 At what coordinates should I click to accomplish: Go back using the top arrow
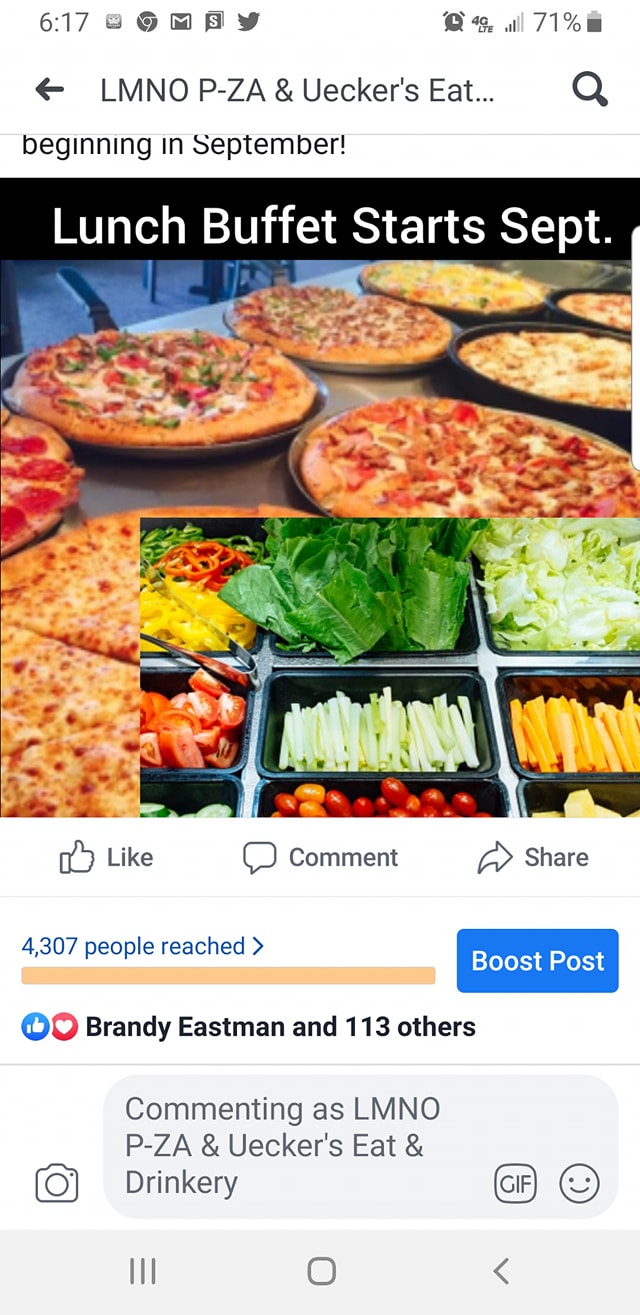[x=49, y=91]
